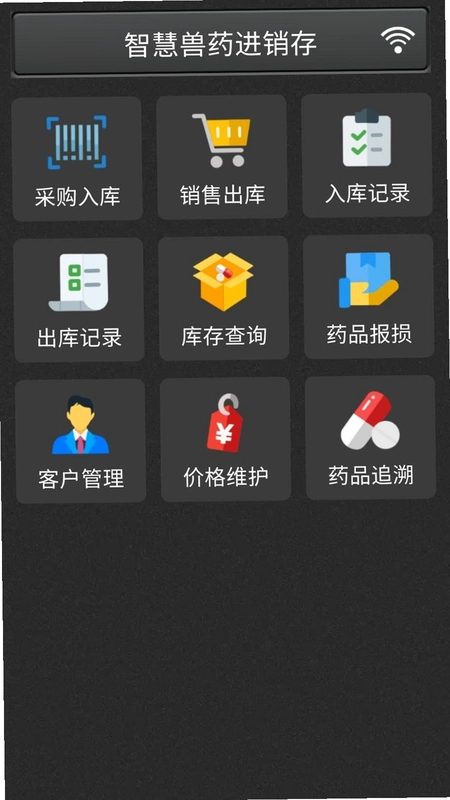
Task: View 出库记录 stock-out records
Action: tap(79, 300)
